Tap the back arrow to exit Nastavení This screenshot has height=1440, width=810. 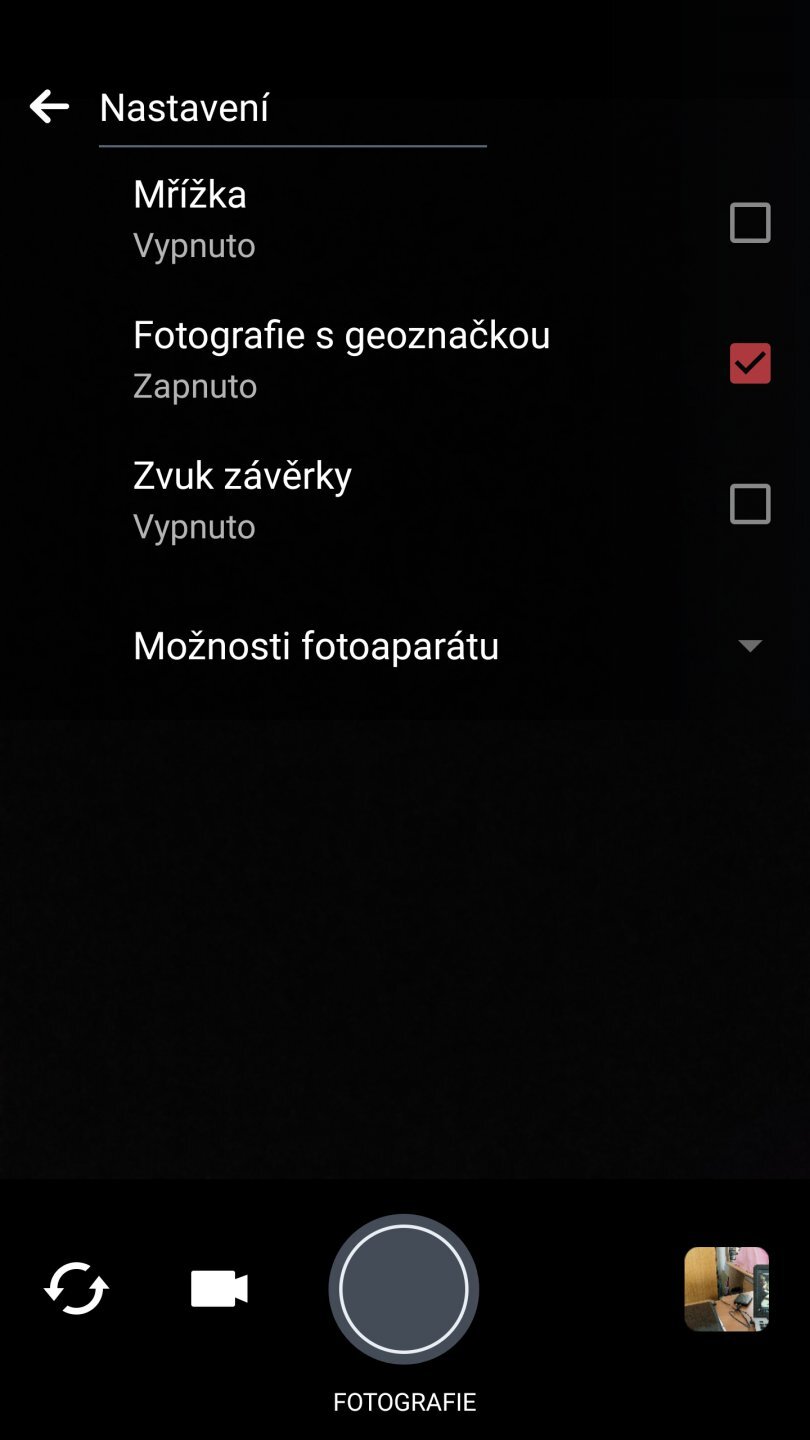click(48, 107)
